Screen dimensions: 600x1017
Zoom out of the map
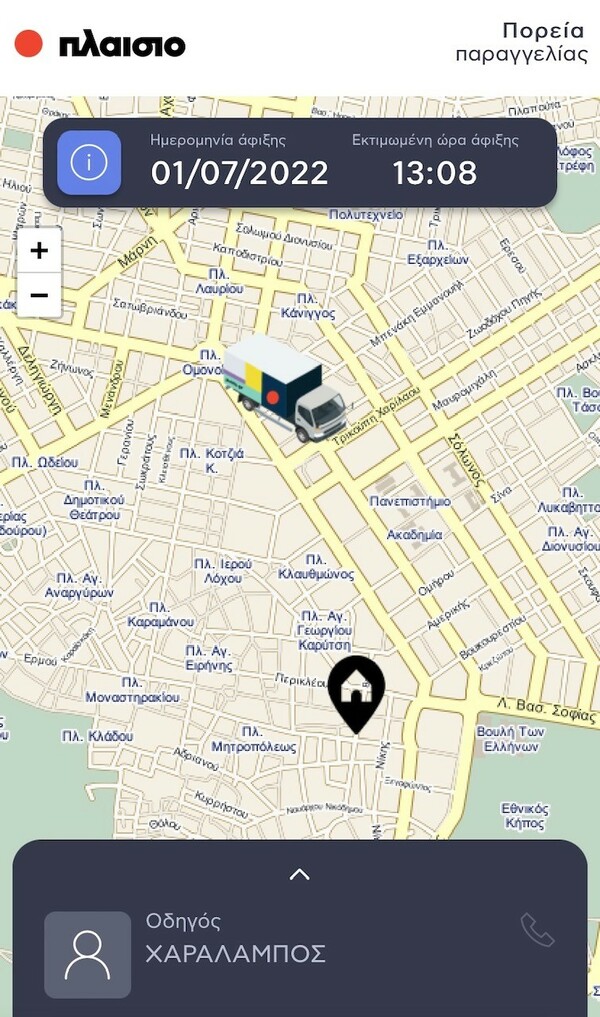coord(39,296)
